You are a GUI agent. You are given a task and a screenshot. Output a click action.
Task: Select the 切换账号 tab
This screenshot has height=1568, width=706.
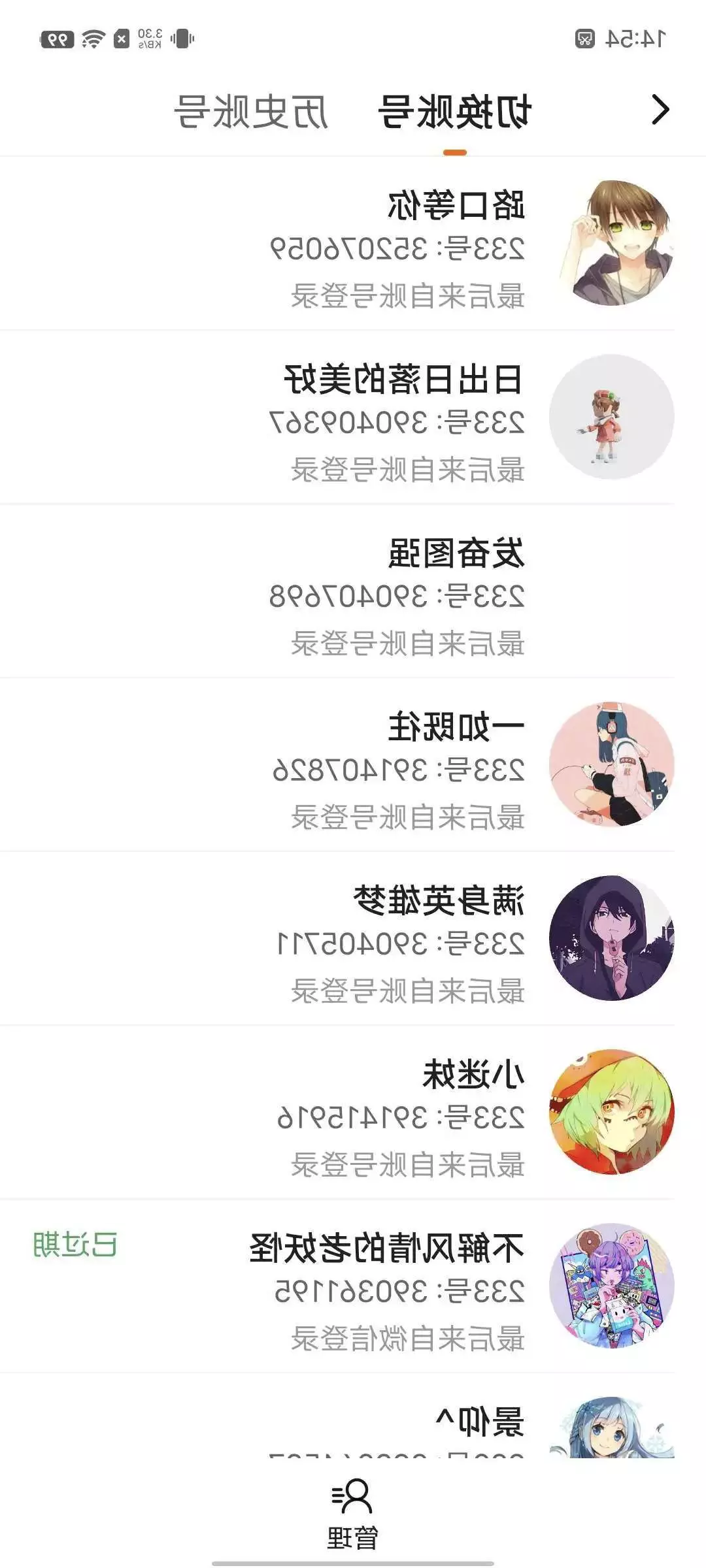point(455,112)
